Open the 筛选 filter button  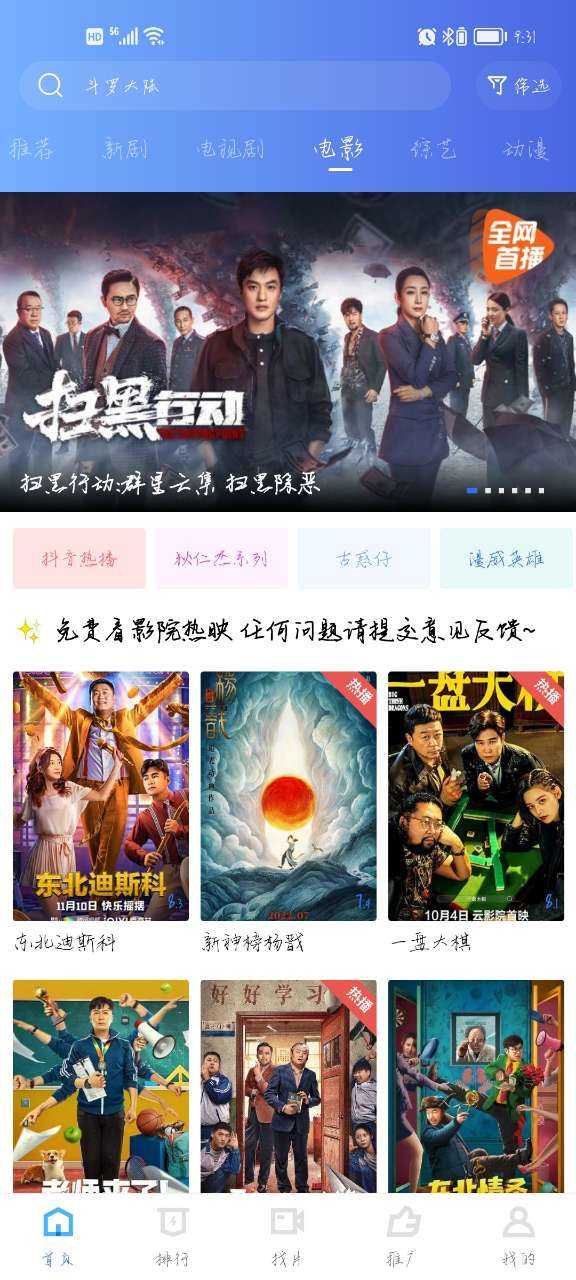[518, 86]
